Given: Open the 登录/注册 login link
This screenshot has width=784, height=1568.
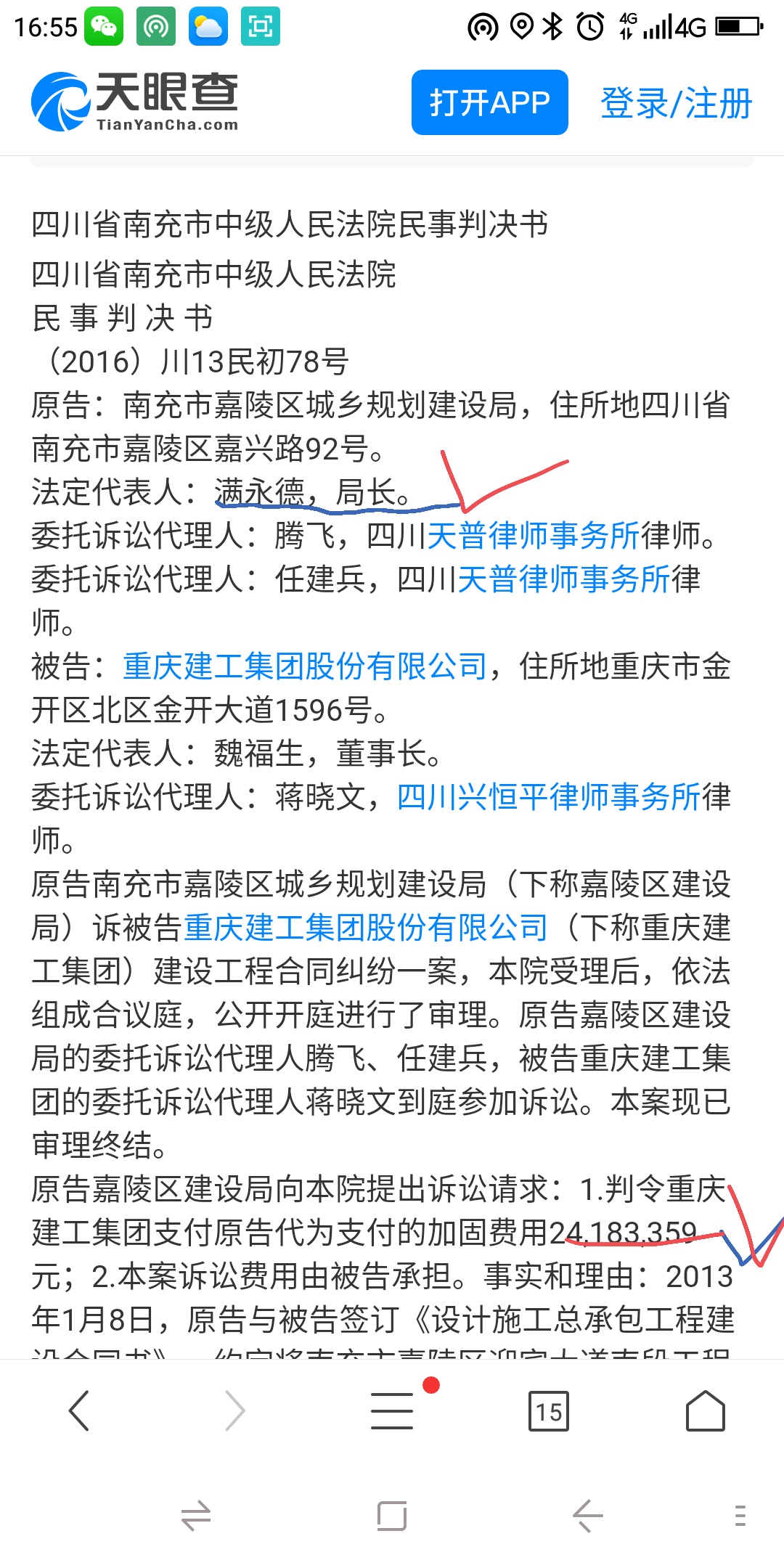Looking at the screenshot, I should pyautogui.click(x=676, y=102).
